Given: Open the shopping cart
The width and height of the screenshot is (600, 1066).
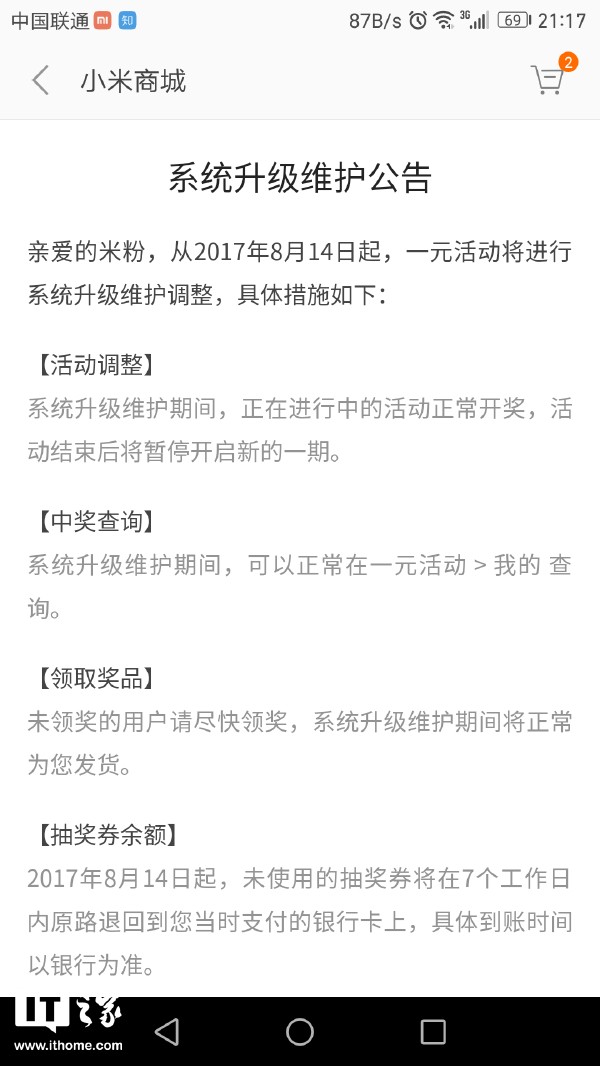Looking at the screenshot, I should click(x=548, y=79).
